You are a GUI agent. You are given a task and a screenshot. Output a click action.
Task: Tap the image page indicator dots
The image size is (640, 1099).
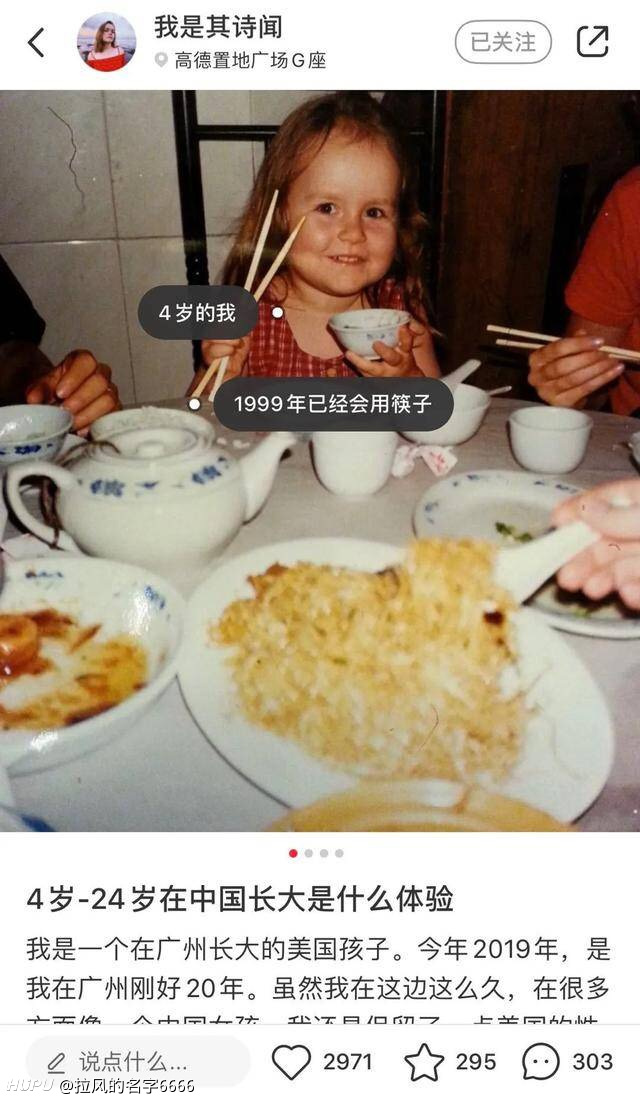tap(316, 853)
